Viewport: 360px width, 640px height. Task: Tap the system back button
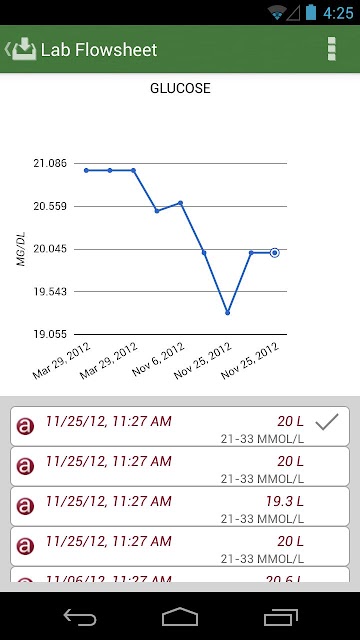(x=80, y=616)
